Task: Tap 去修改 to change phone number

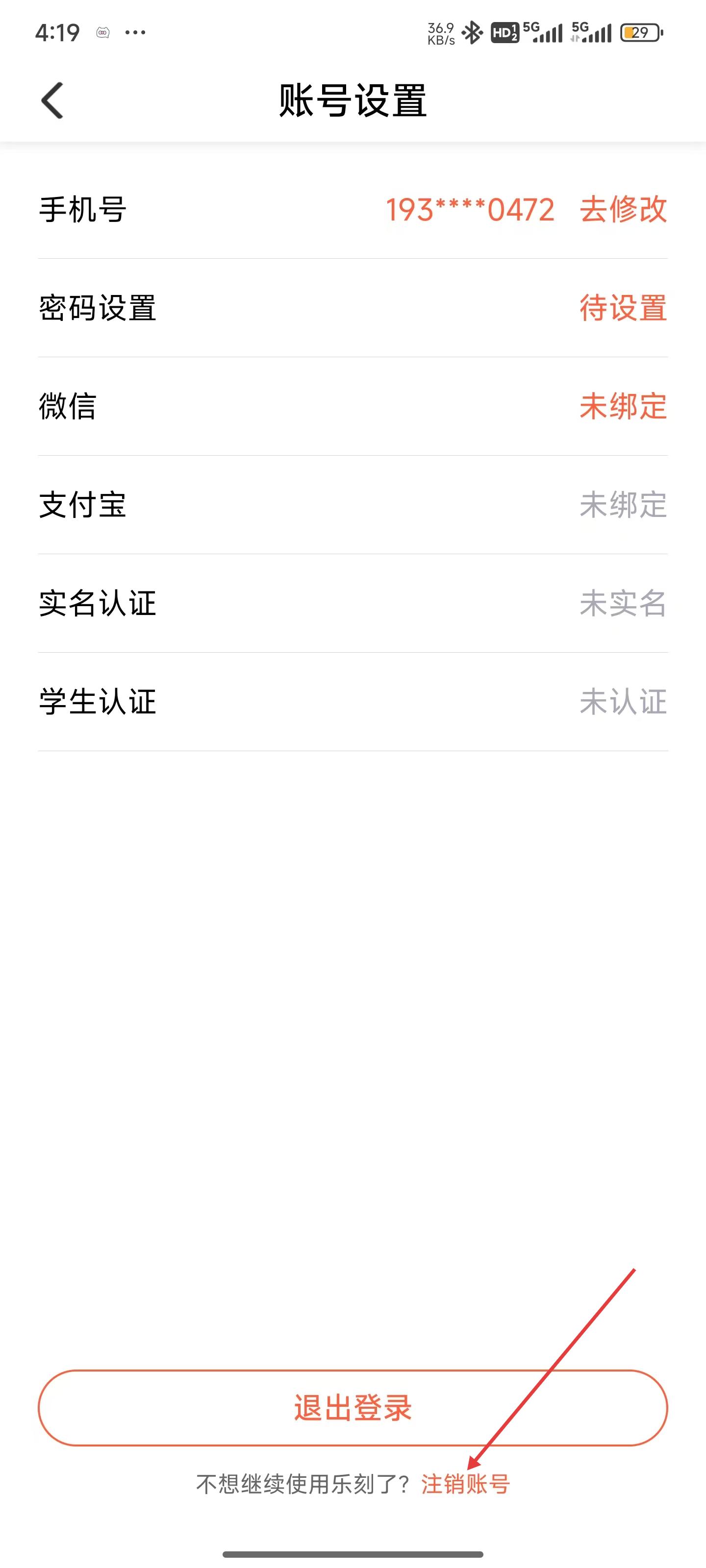Action: 623,210
